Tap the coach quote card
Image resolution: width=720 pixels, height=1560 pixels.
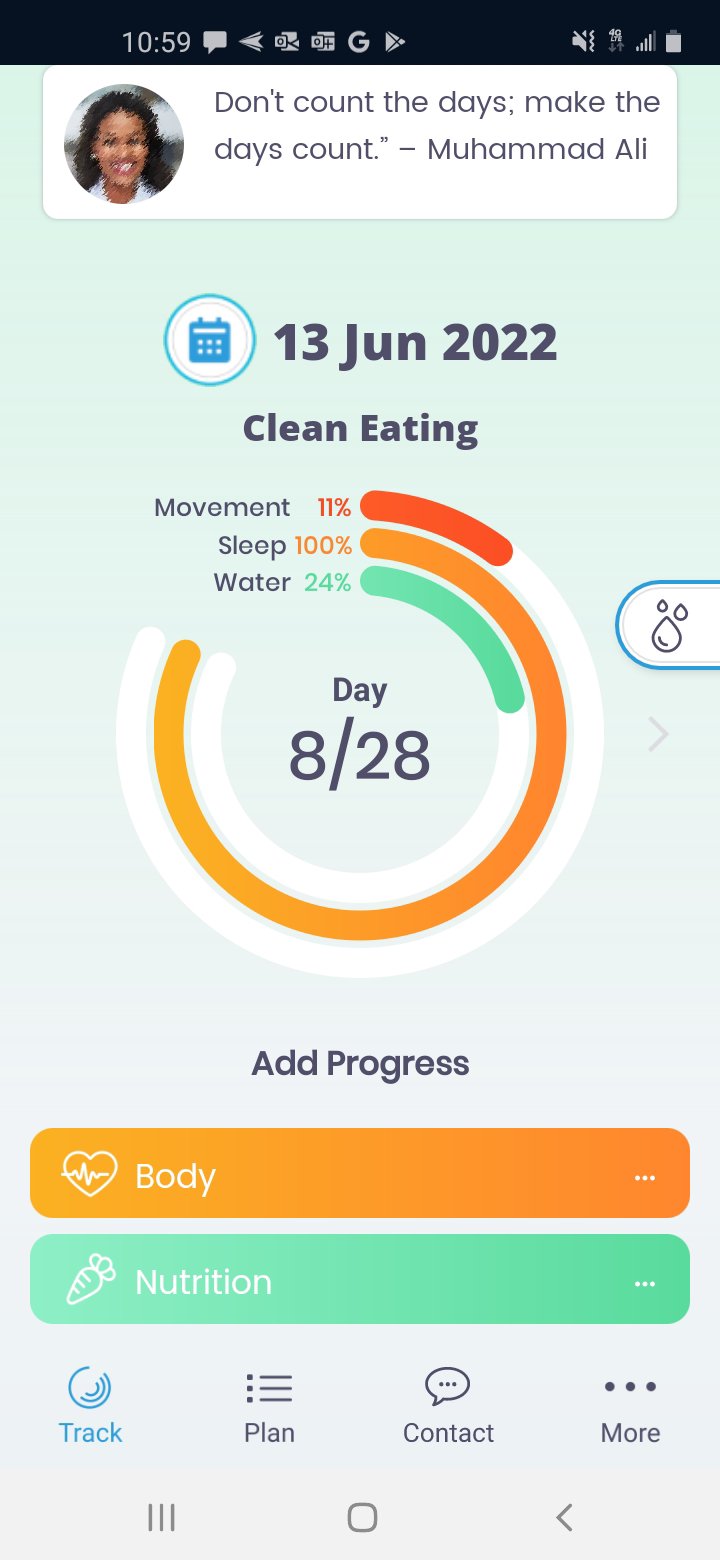360,142
